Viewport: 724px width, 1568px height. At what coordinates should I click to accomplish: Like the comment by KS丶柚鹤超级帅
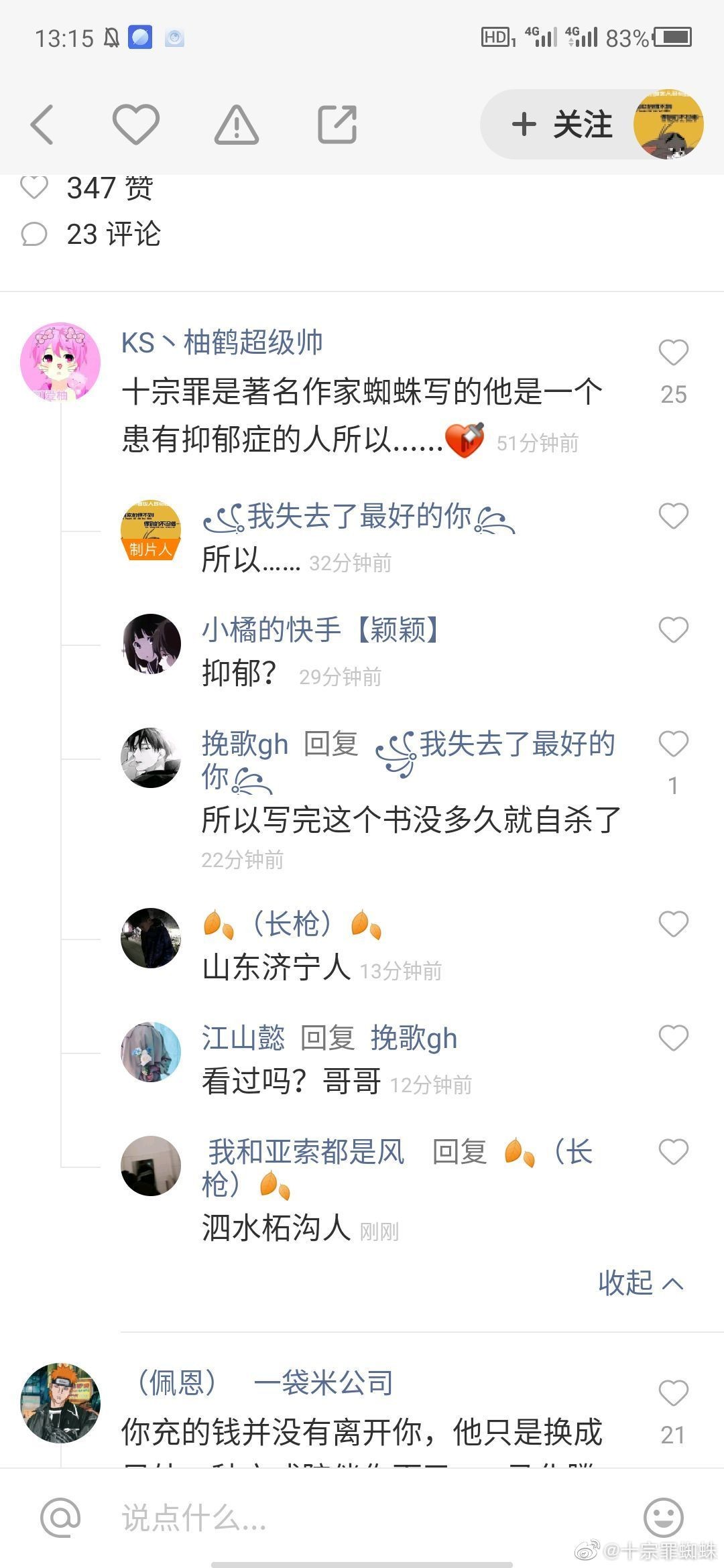tap(673, 353)
